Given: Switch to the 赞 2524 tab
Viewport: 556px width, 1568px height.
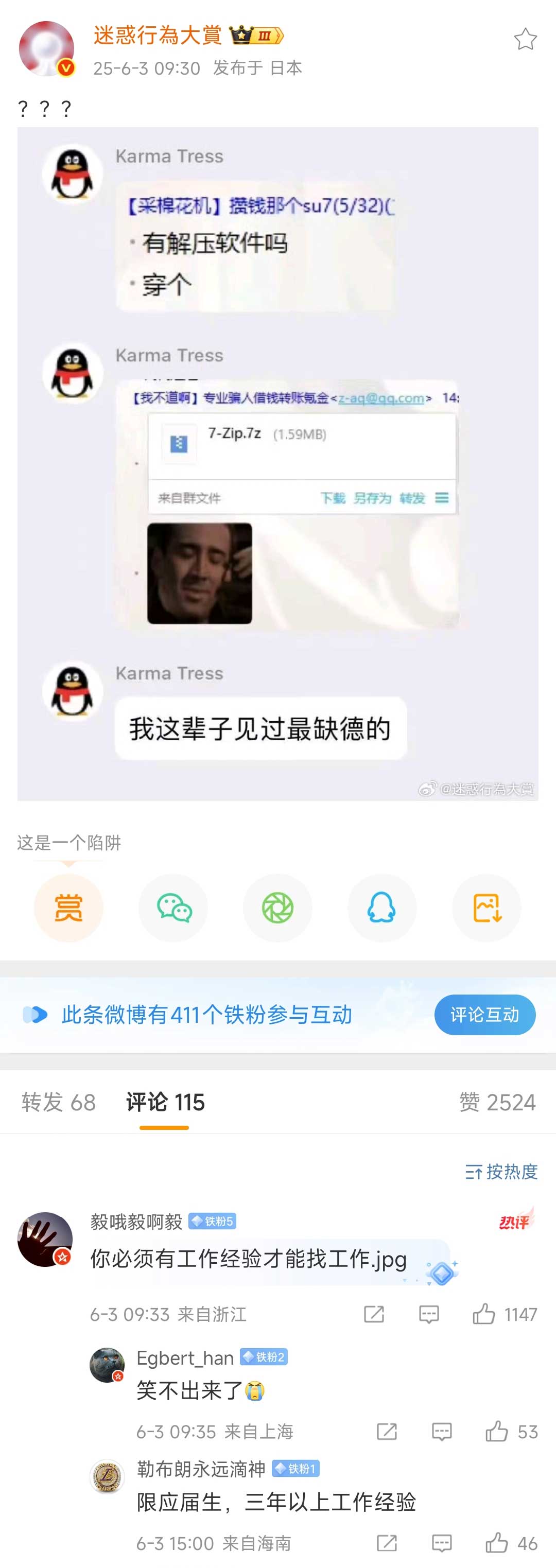Looking at the screenshot, I should point(497,1102).
